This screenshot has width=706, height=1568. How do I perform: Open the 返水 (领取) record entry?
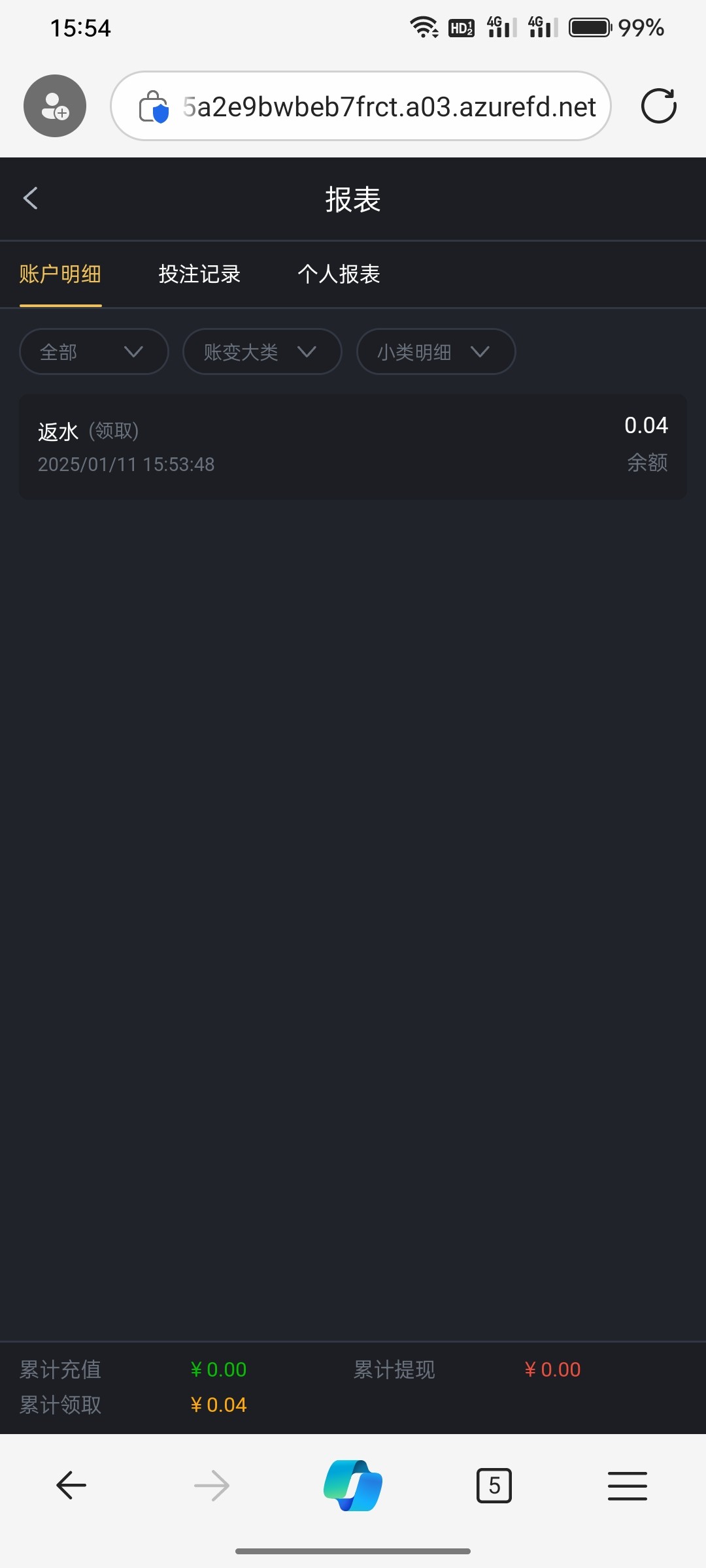click(353, 447)
